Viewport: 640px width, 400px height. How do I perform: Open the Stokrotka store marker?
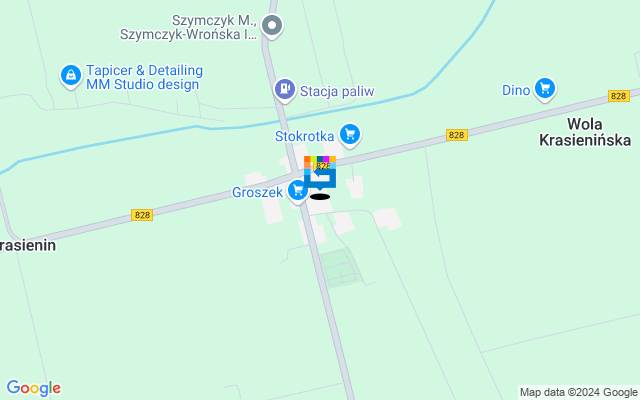point(349,134)
